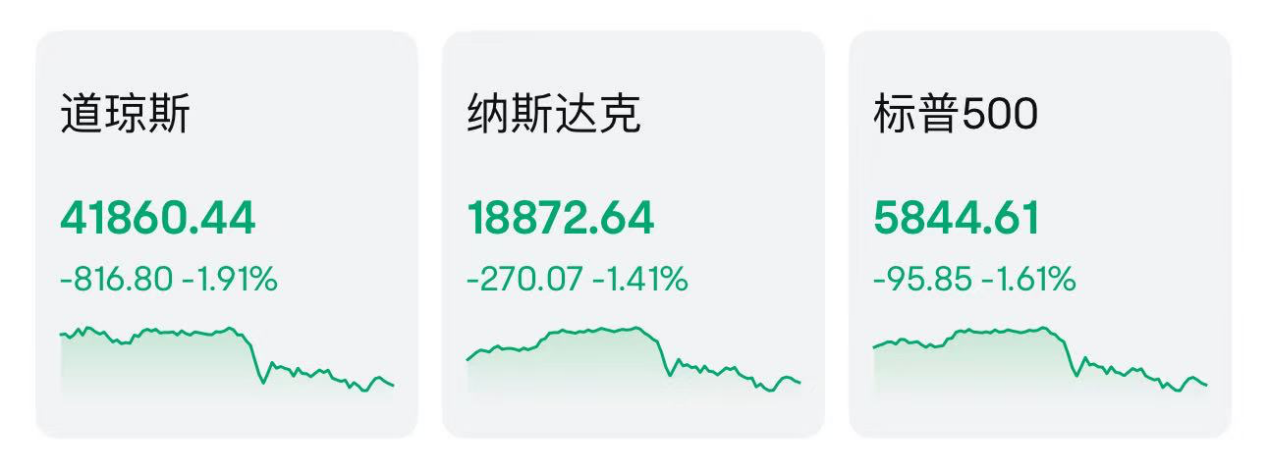This screenshot has height=471, width=1267.
Task: View the 纳斯达克 index details
Action: [x=633, y=234]
